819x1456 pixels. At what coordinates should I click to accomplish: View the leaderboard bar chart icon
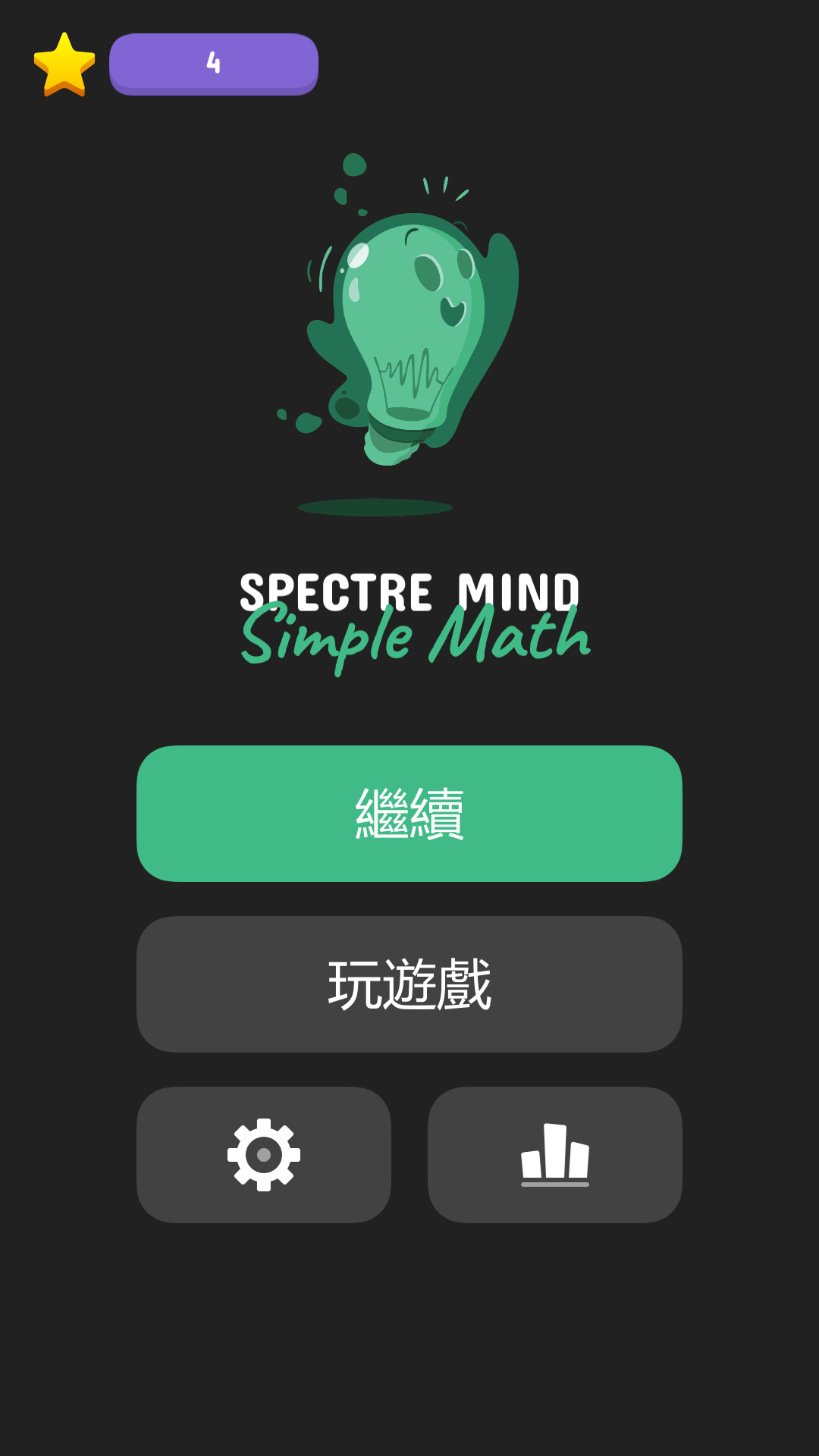[555, 1155]
